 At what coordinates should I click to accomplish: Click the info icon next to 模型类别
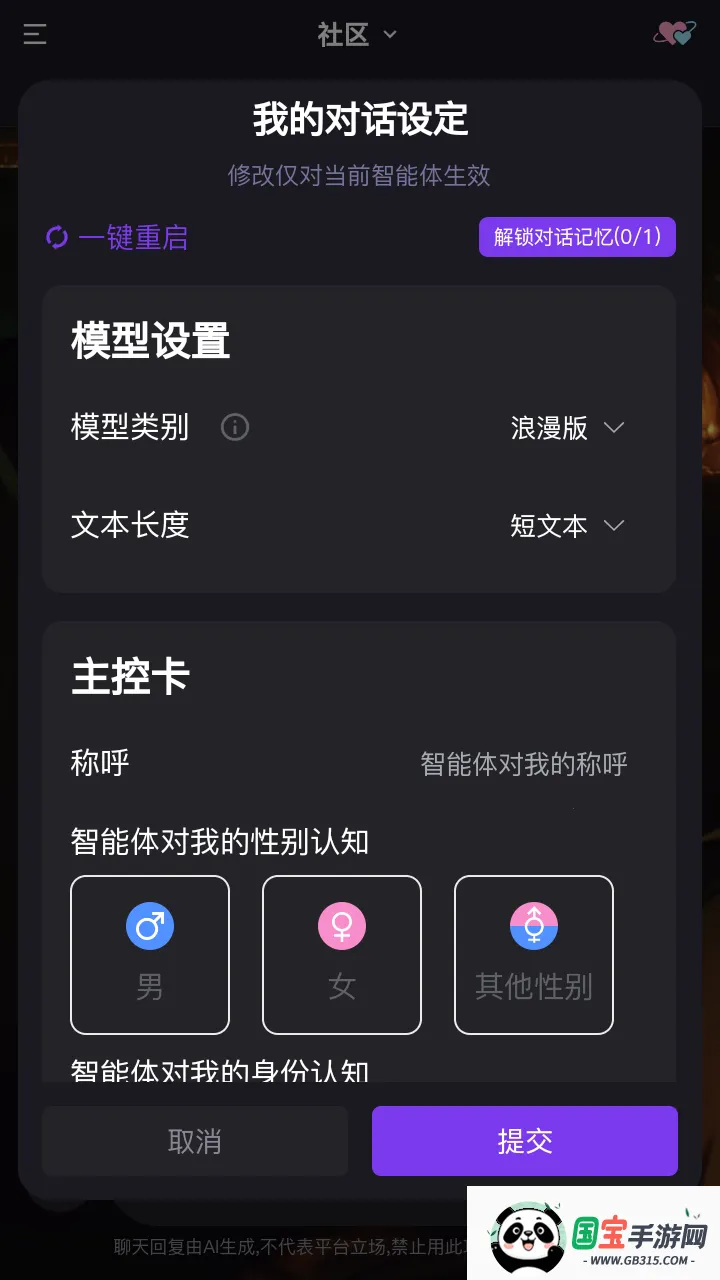coord(234,427)
